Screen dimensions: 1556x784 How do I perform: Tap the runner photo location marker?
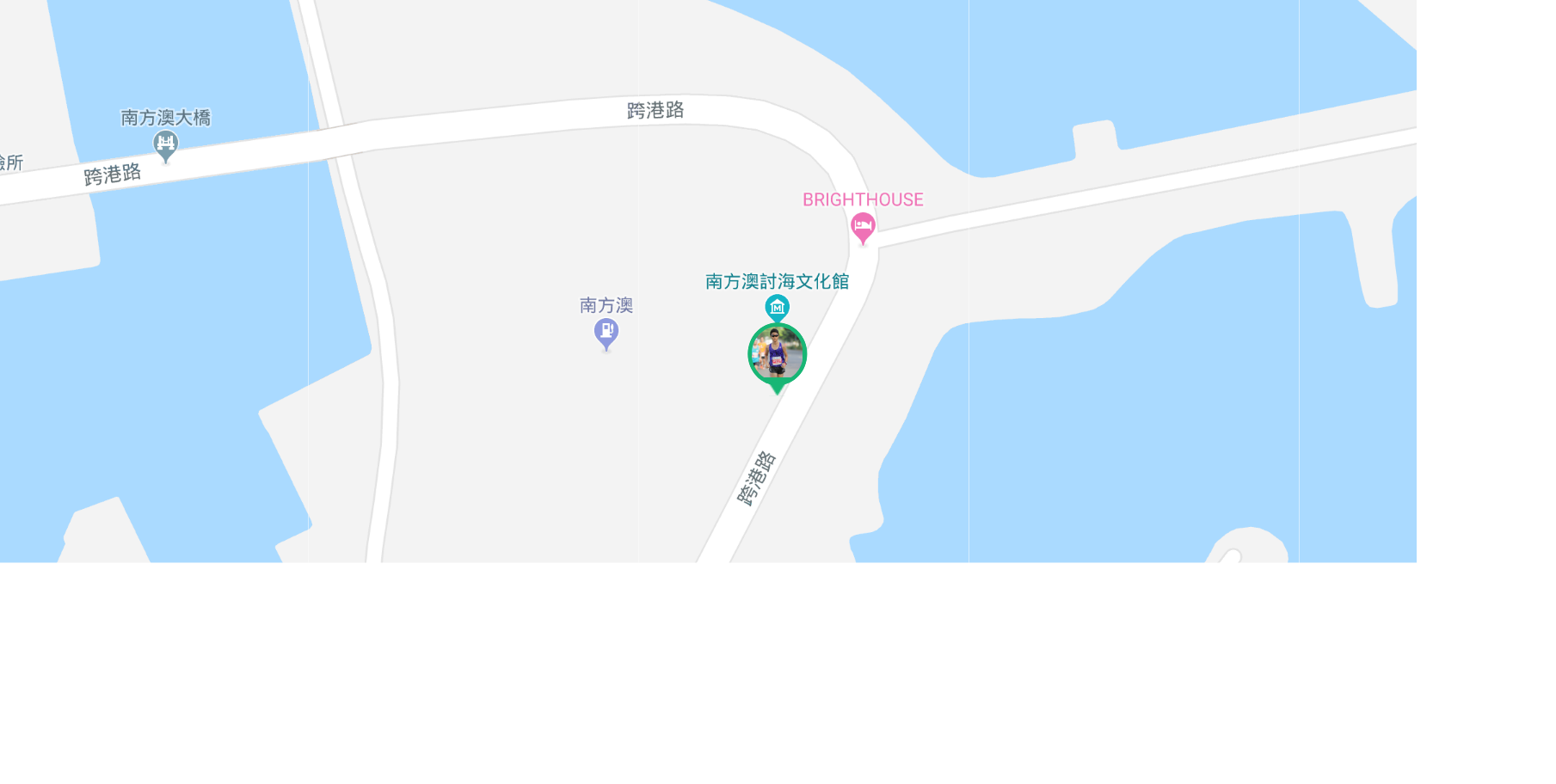tap(777, 355)
